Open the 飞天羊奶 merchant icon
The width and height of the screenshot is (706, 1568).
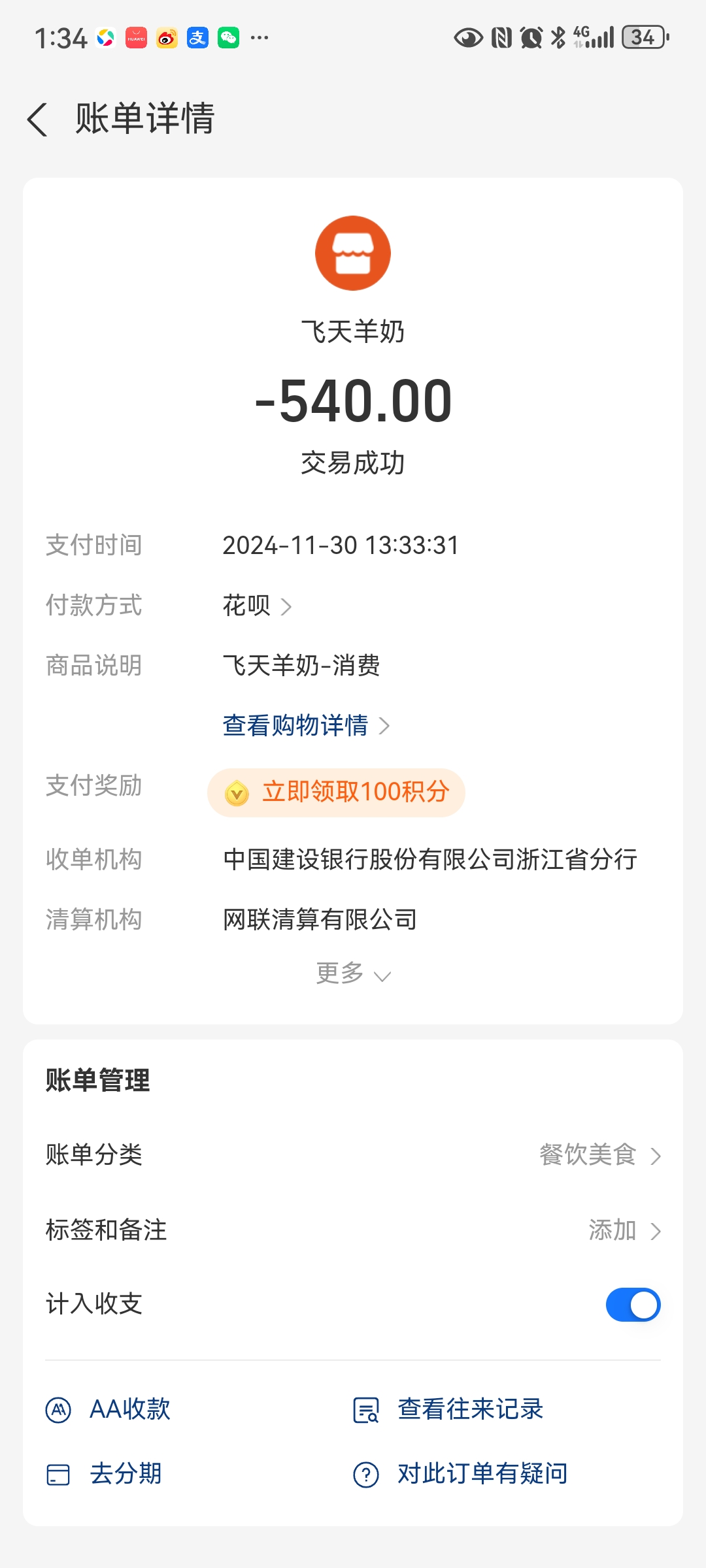click(x=353, y=253)
